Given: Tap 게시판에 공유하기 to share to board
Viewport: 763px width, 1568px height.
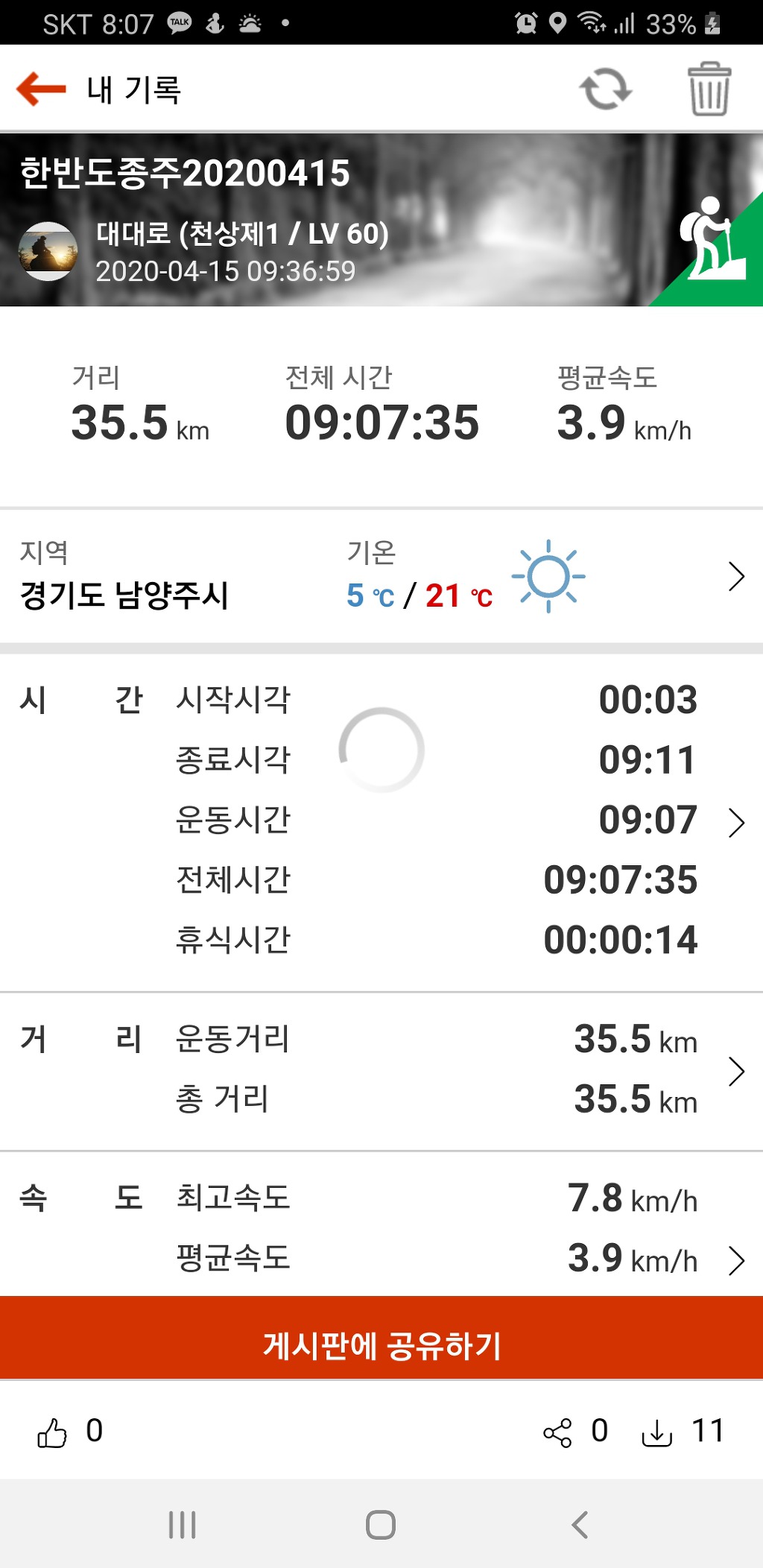Looking at the screenshot, I should pos(381,1346).
